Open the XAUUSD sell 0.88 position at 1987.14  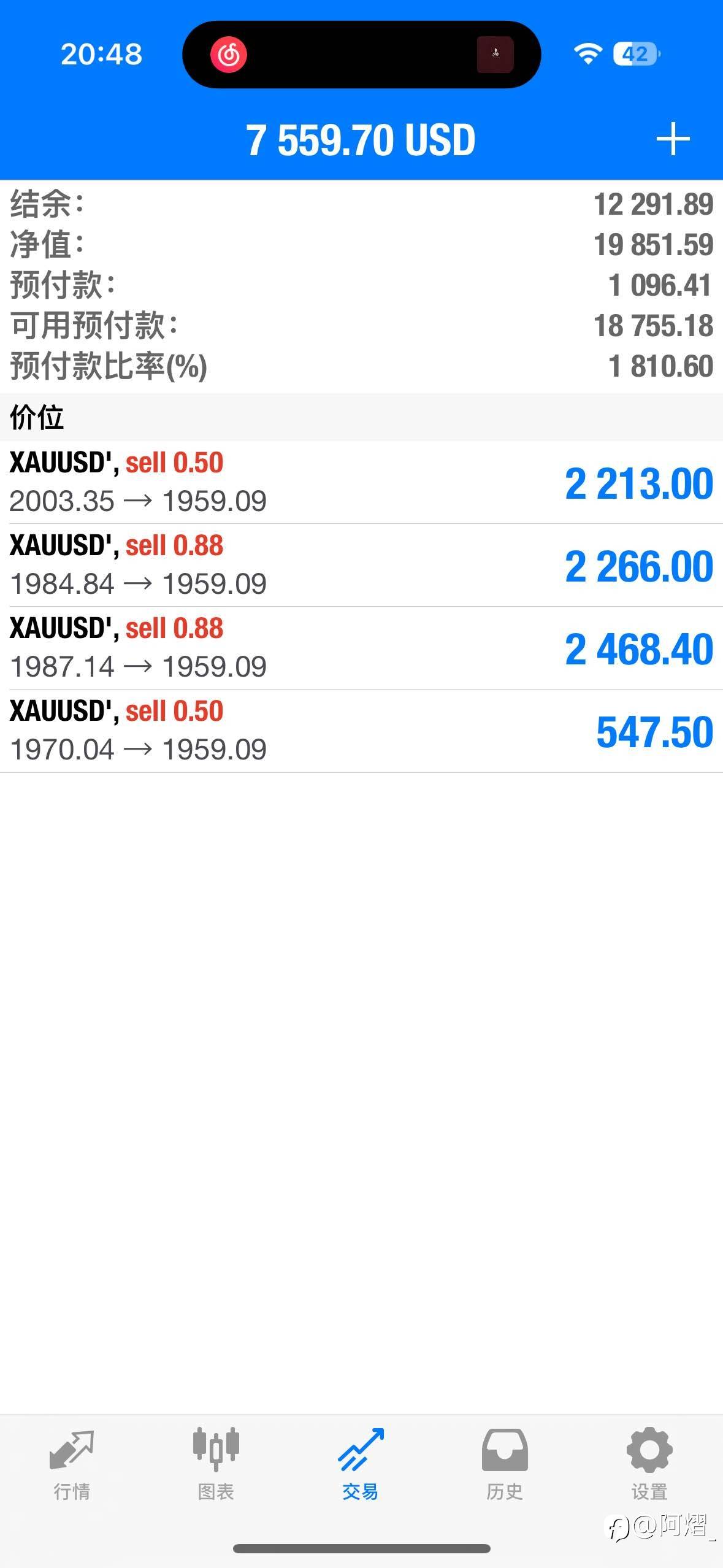361,648
